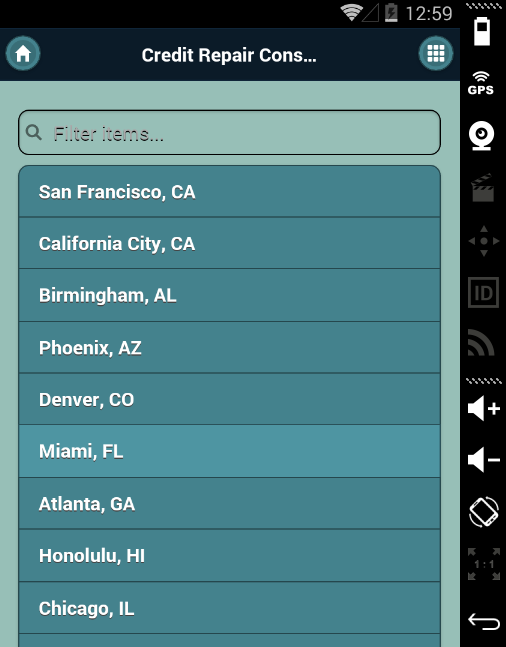Choose Birmingham, AL from the list
The width and height of the screenshot is (506, 647).
(x=229, y=295)
